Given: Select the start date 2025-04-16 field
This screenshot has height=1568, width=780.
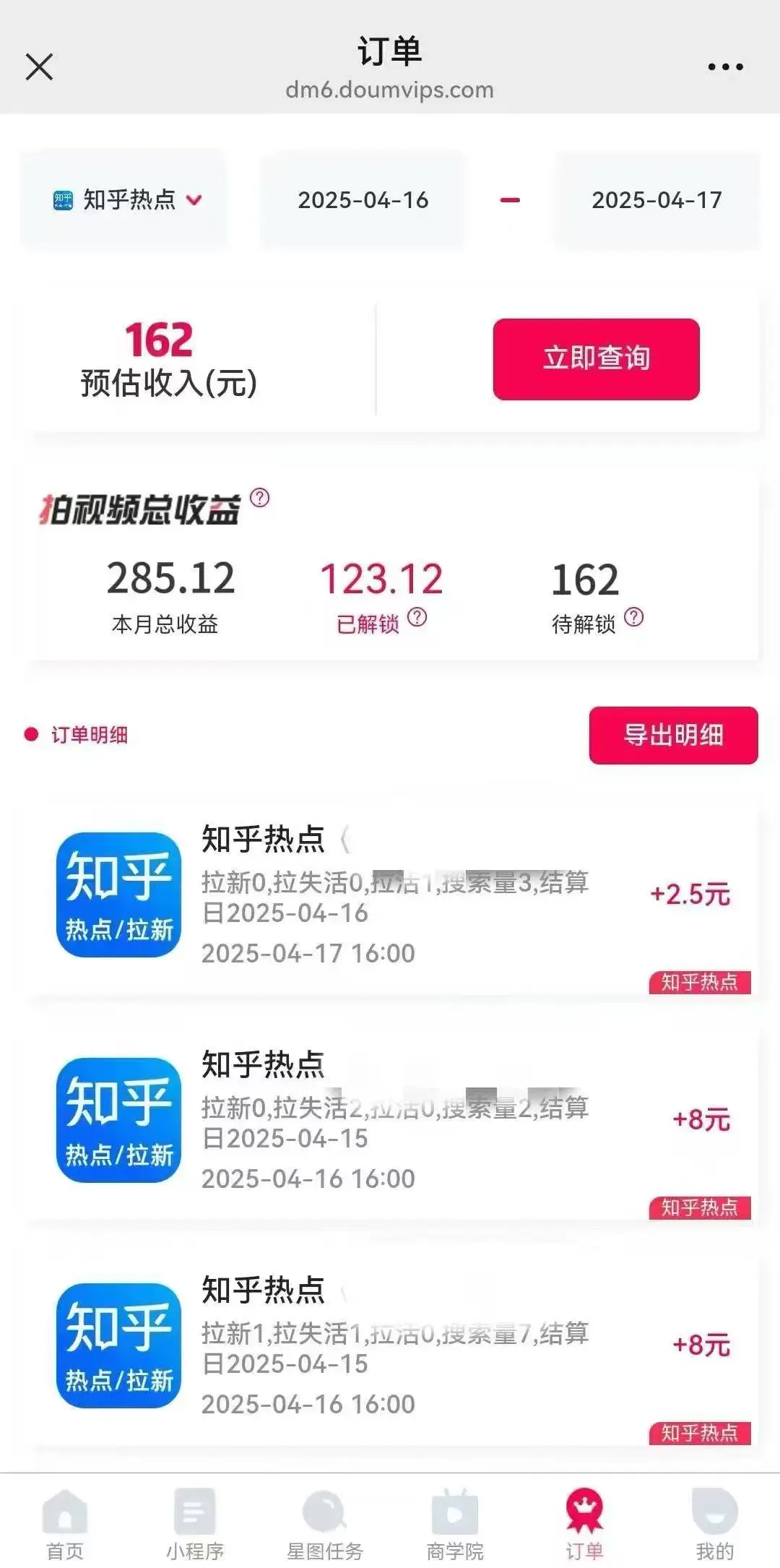Looking at the screenshot, I should point(363,200).
